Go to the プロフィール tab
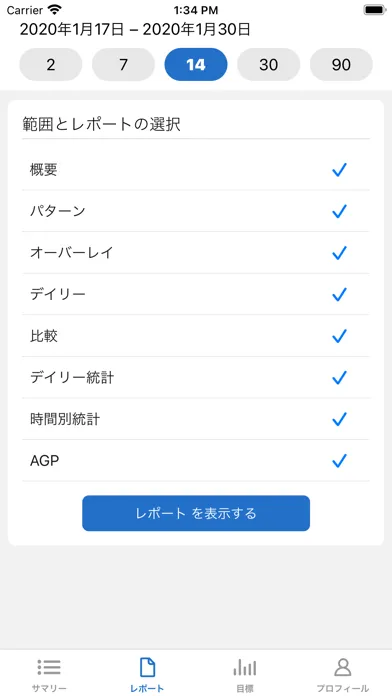 coord(343,675)
